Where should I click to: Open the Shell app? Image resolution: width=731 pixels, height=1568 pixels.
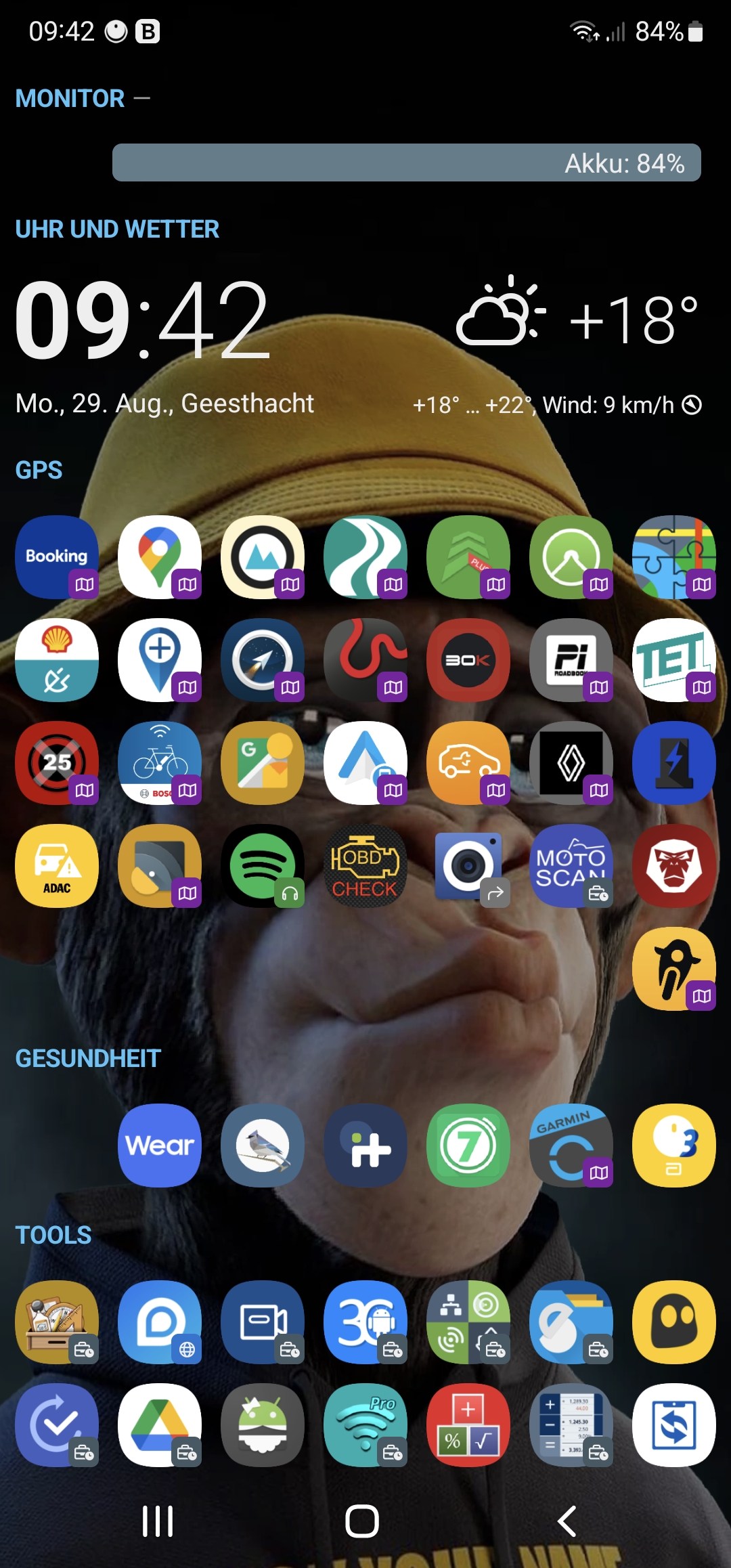pyautogui.click(x=57, y=659)
